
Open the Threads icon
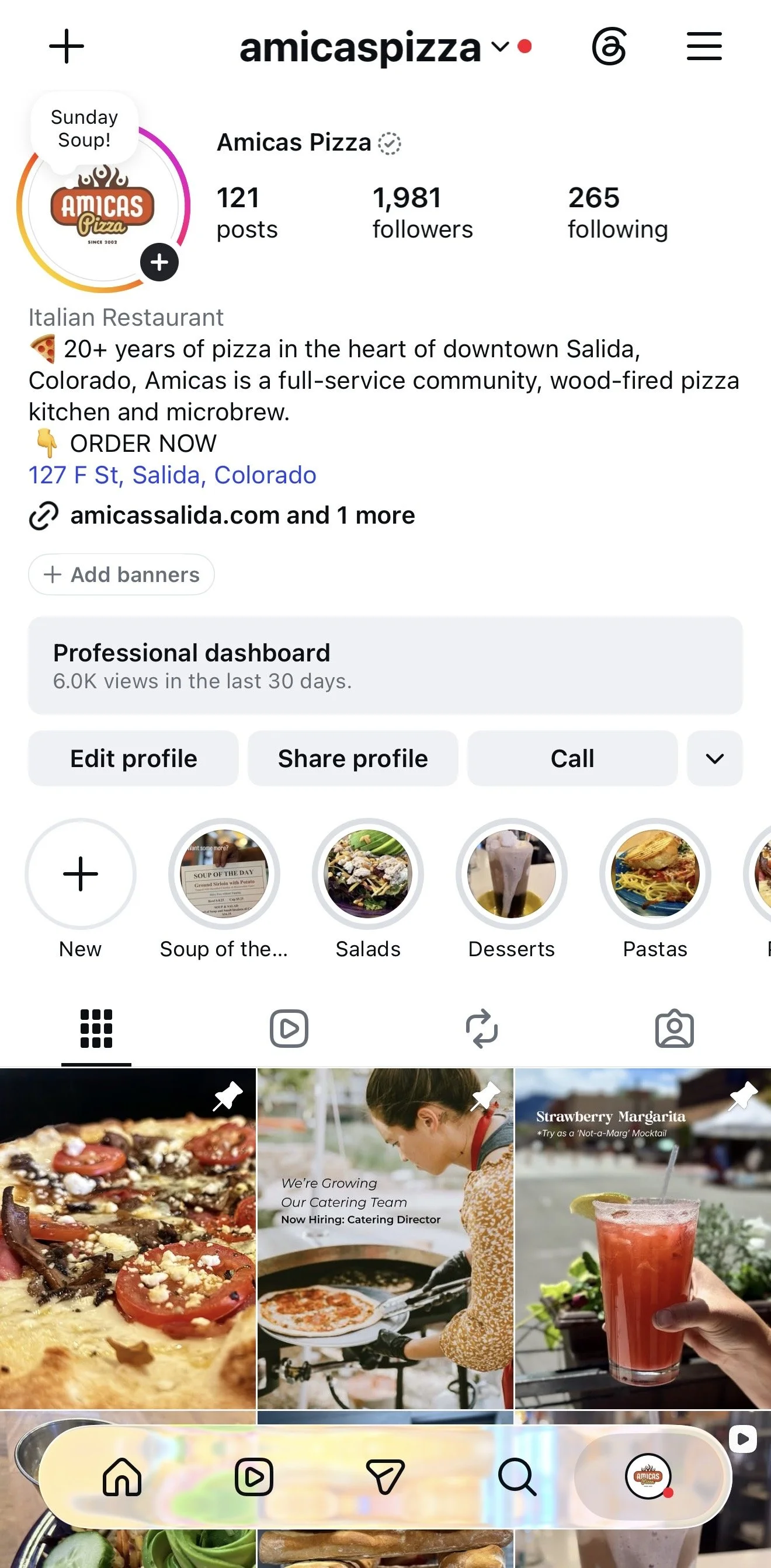[609, 46]
